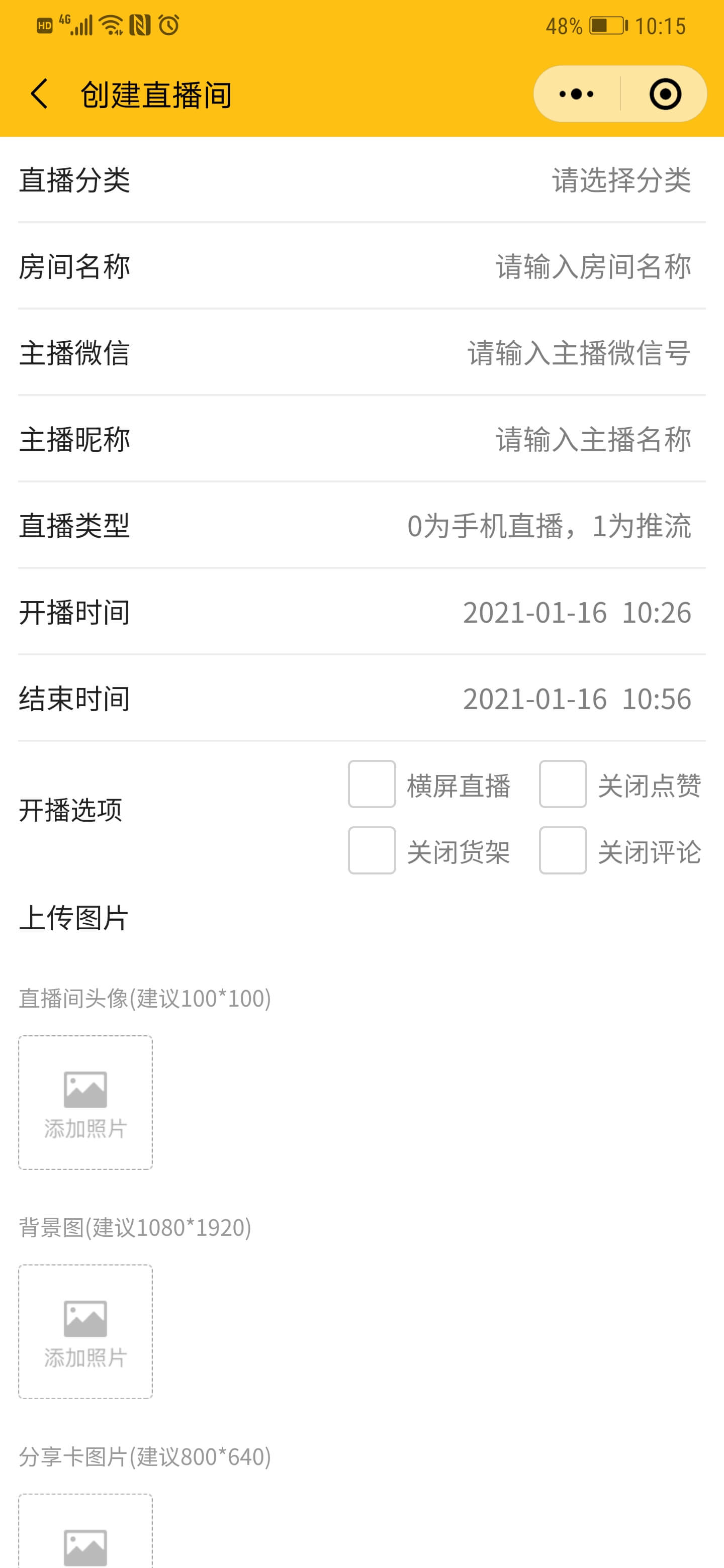Add photo for 分享卡图片

tap(85, 1531)
